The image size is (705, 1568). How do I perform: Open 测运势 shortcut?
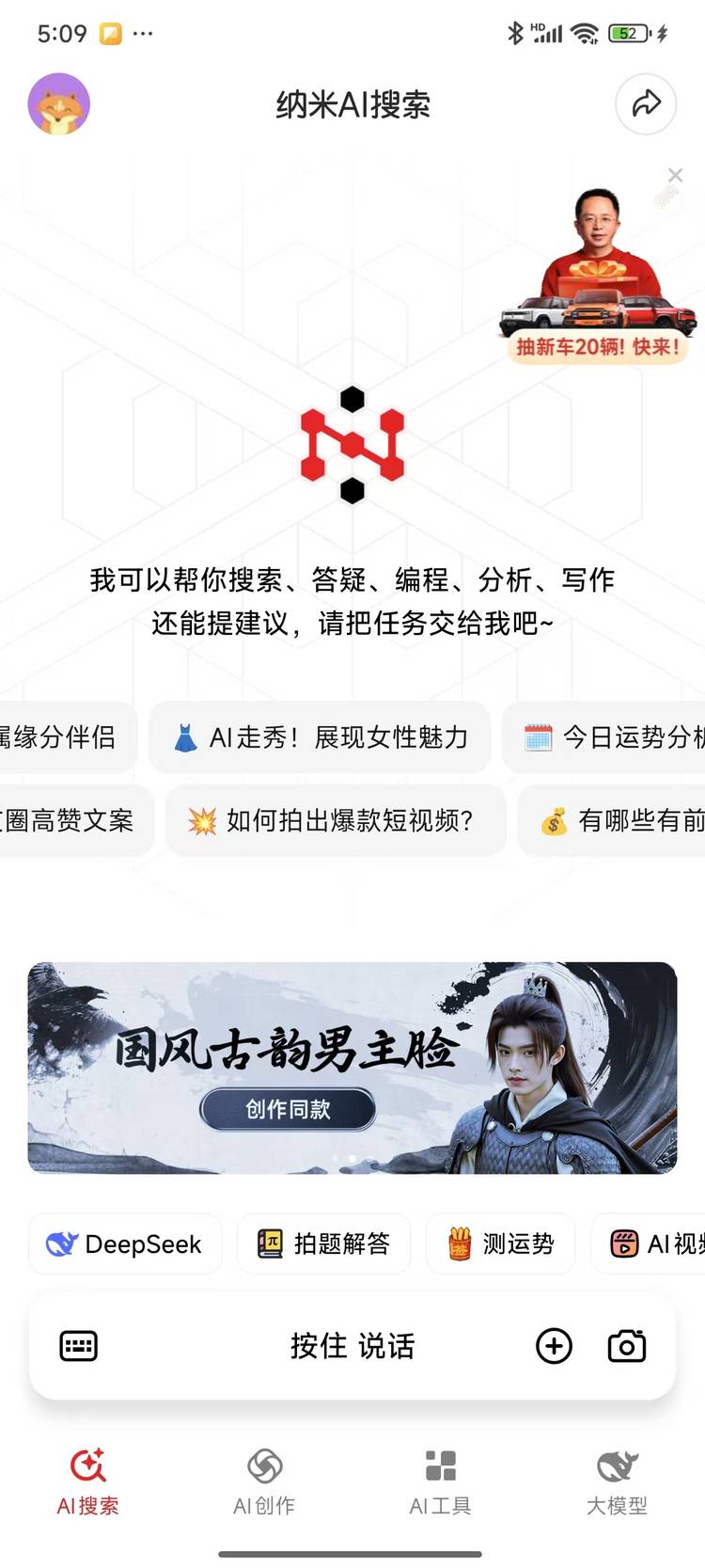tap(500, 1243)
